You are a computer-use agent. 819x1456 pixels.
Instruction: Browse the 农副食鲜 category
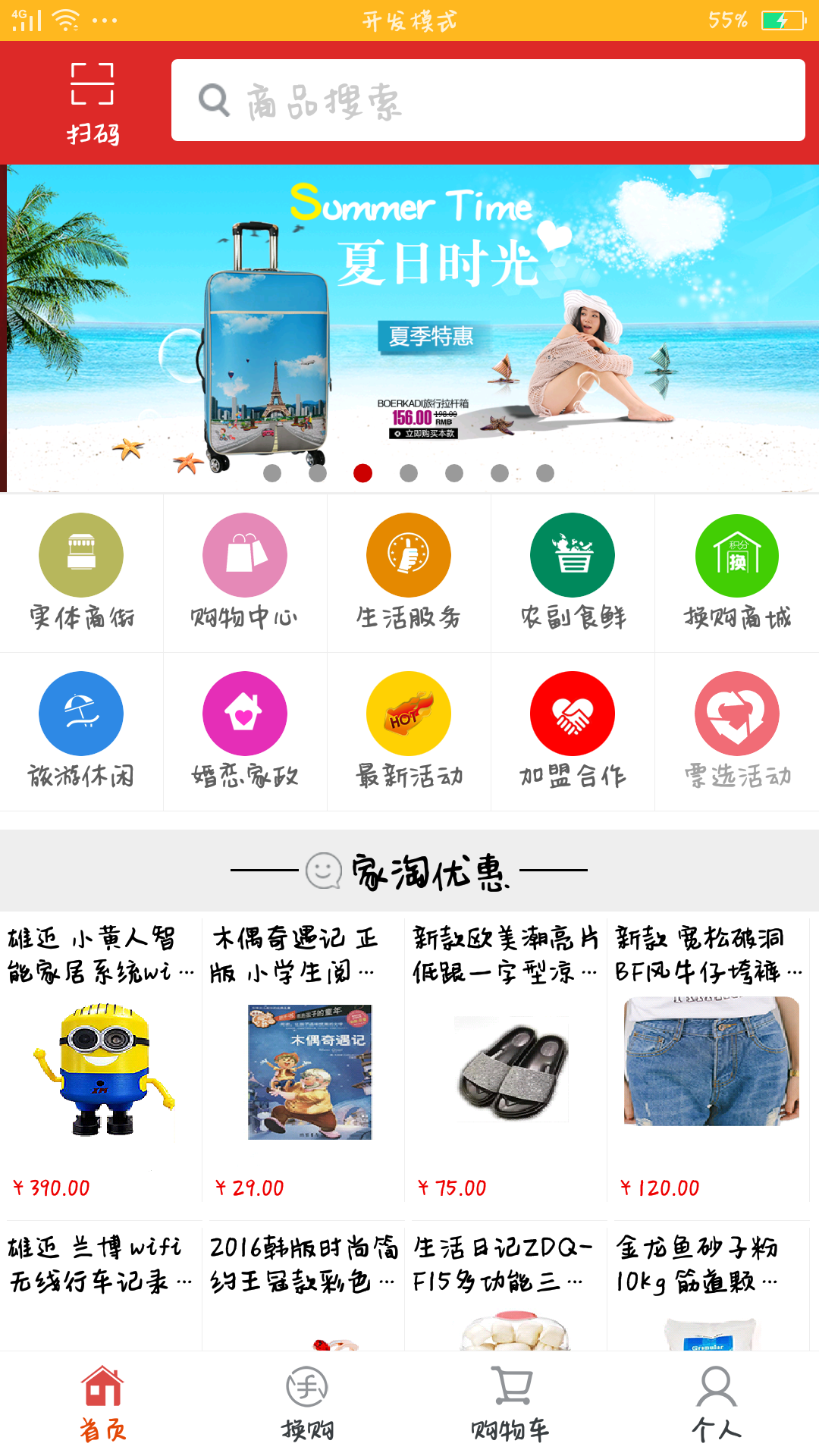coord(573,573)
